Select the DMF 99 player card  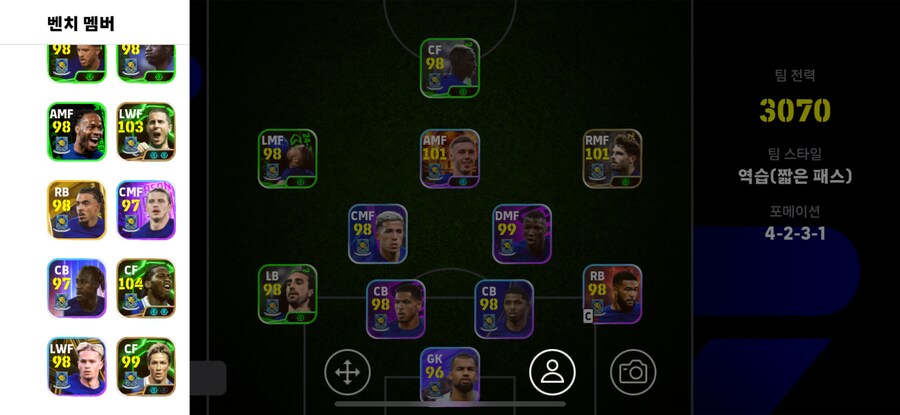521,234
